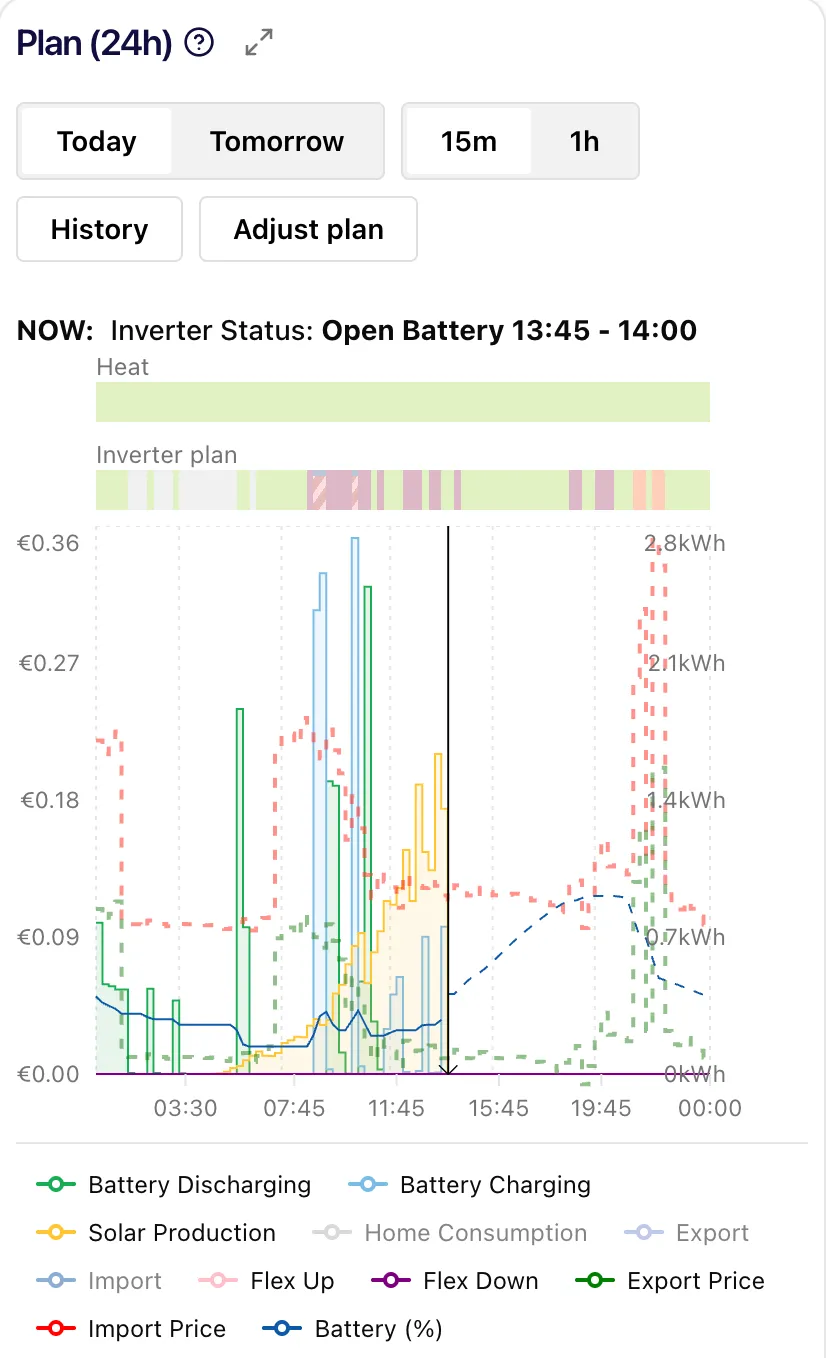Switch to the Tomorrow plan
The image size is (826, 1358).
click(277, 141)
